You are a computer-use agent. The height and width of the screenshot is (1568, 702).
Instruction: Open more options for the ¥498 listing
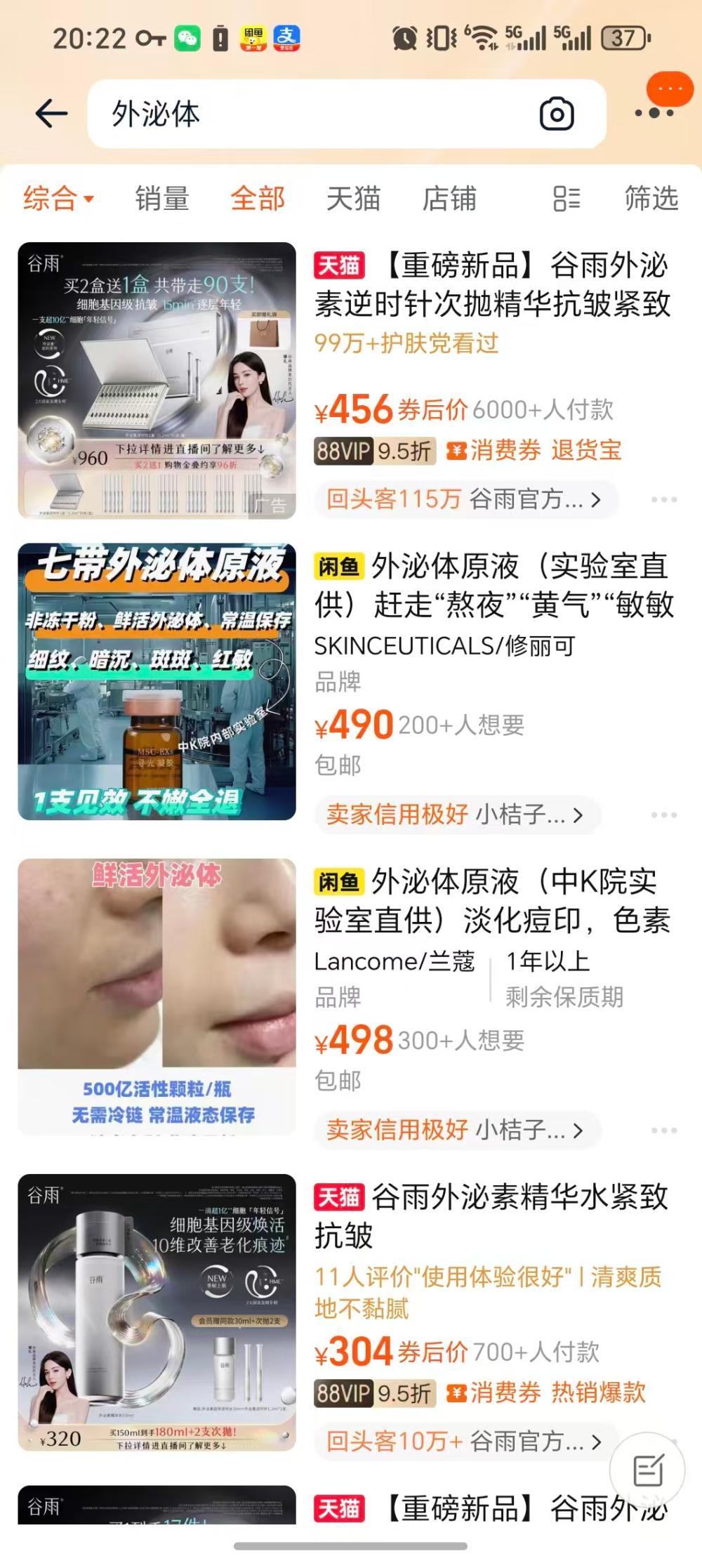pyautogui.click(x=663, y=1131)
